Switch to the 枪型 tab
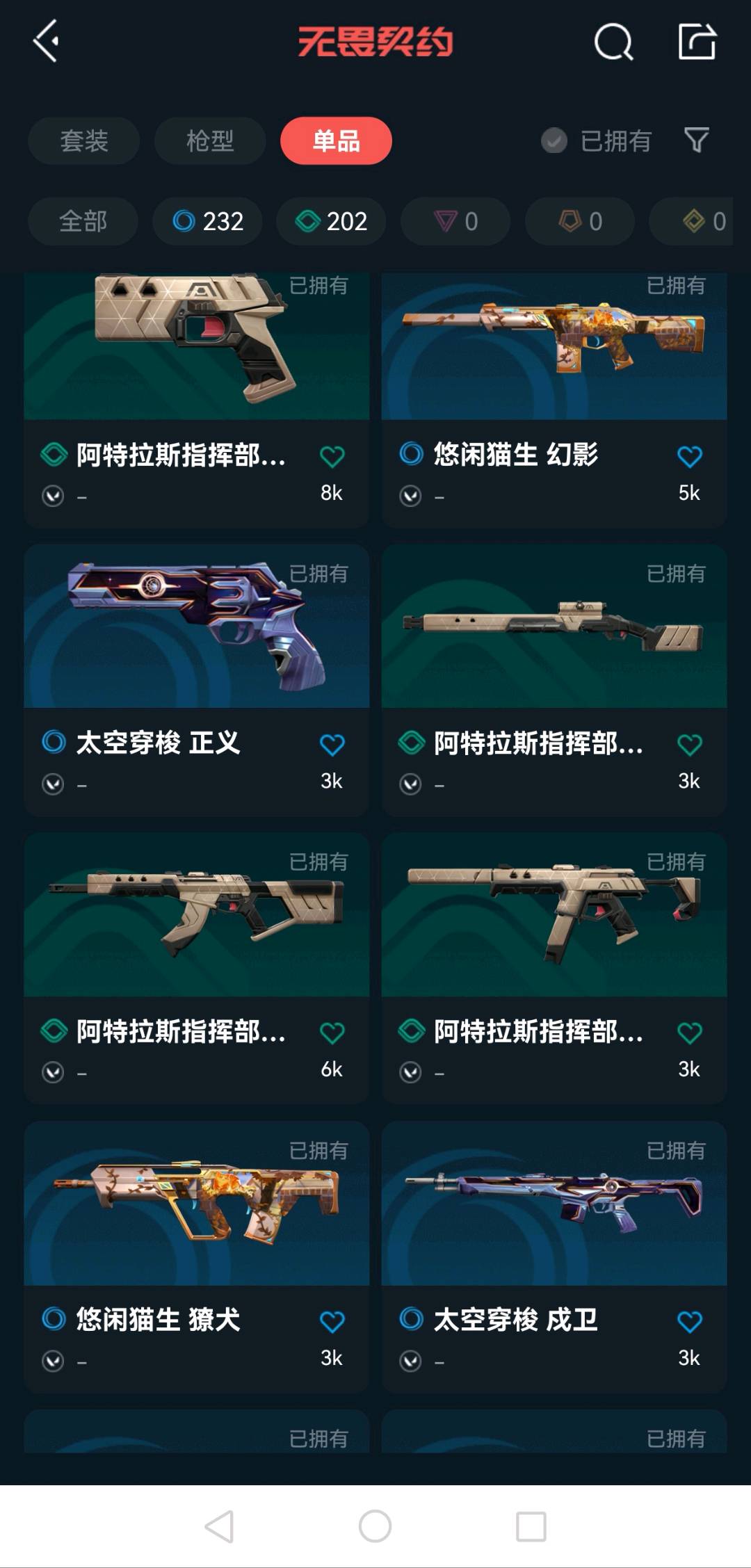Viewport: 751px width, 1568px height. 210,141
